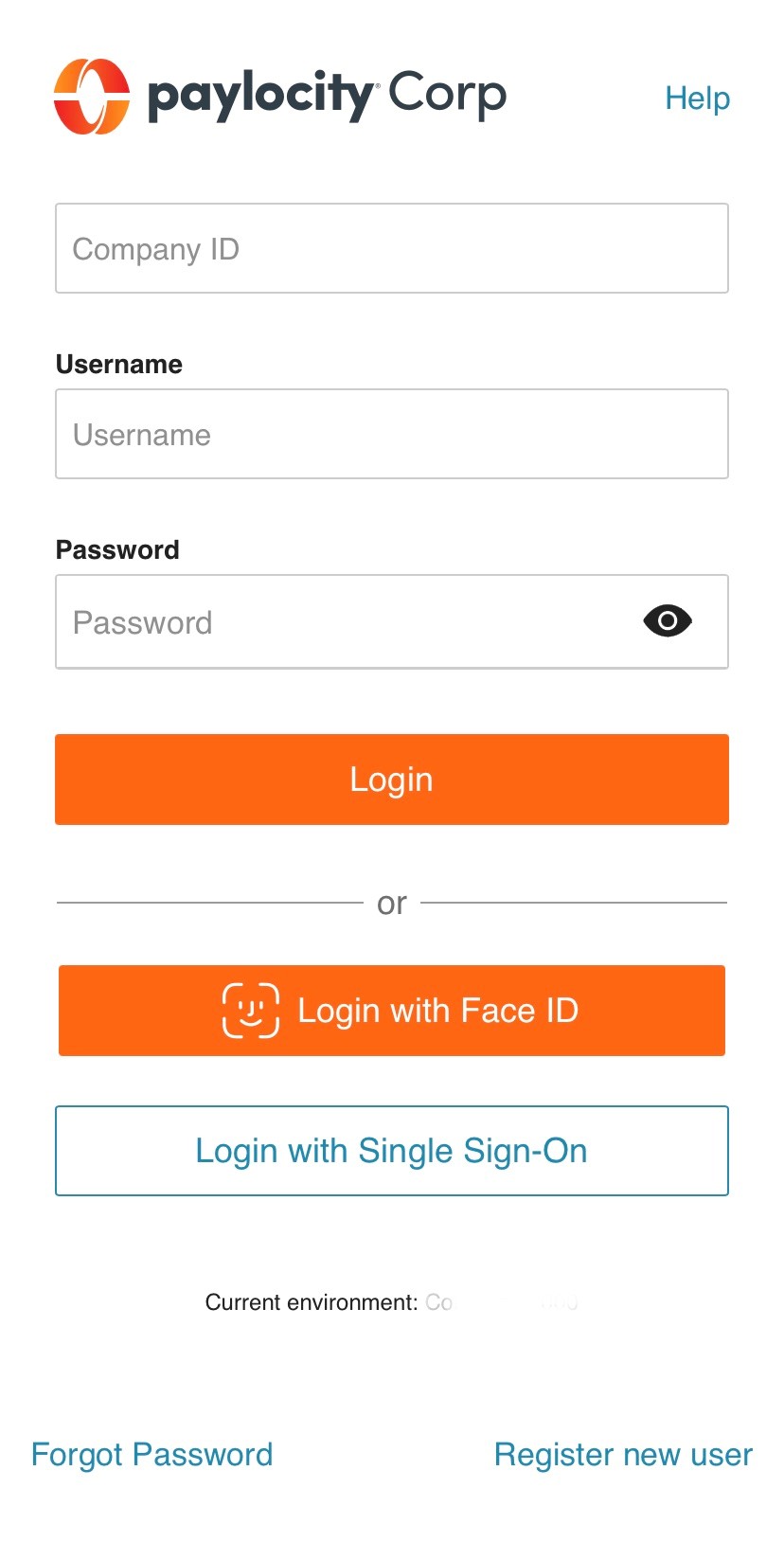Image resolution: width=784 pixels, height=1542 pixels.
Task: Open the Forgot Password link
Action: click(151, 1454)
